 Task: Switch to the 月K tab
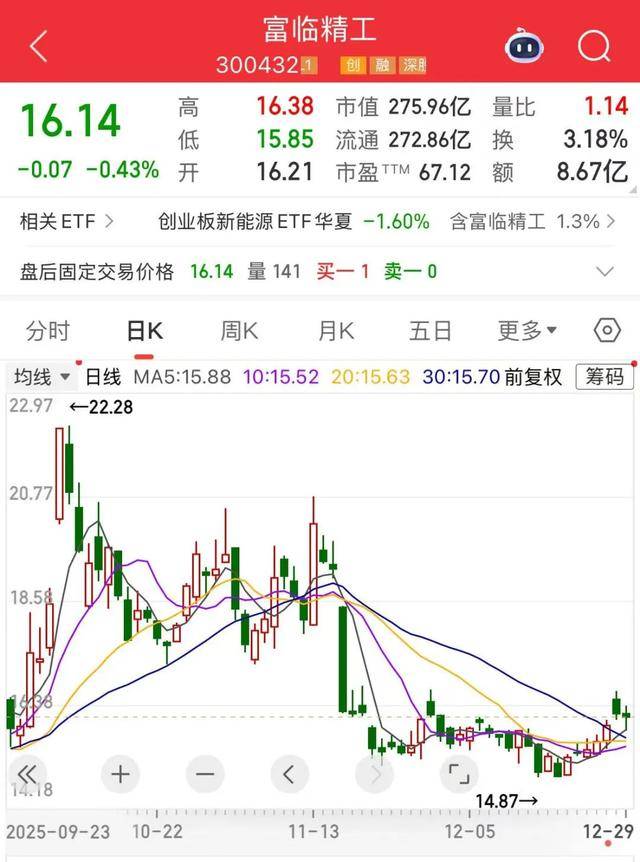pyautogui.click(x=336, y=331)
